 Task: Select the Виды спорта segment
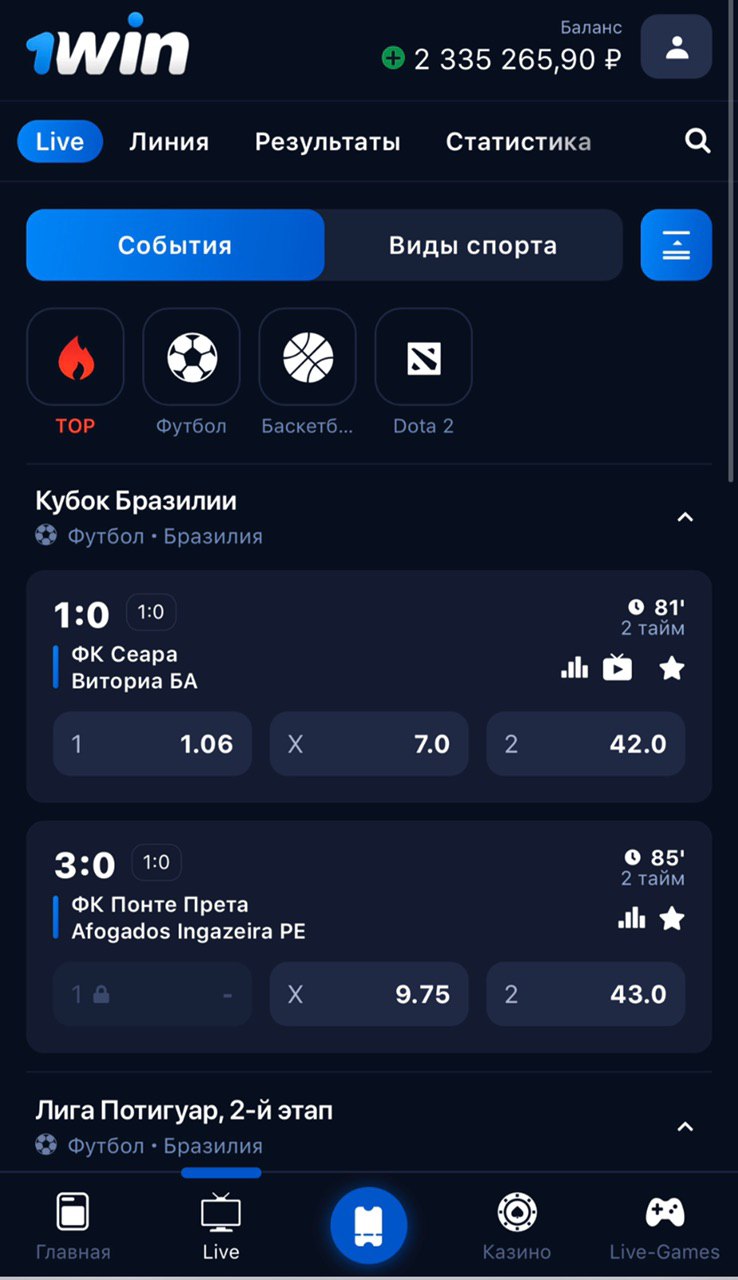pyautogui.click(x=473, y=245)
